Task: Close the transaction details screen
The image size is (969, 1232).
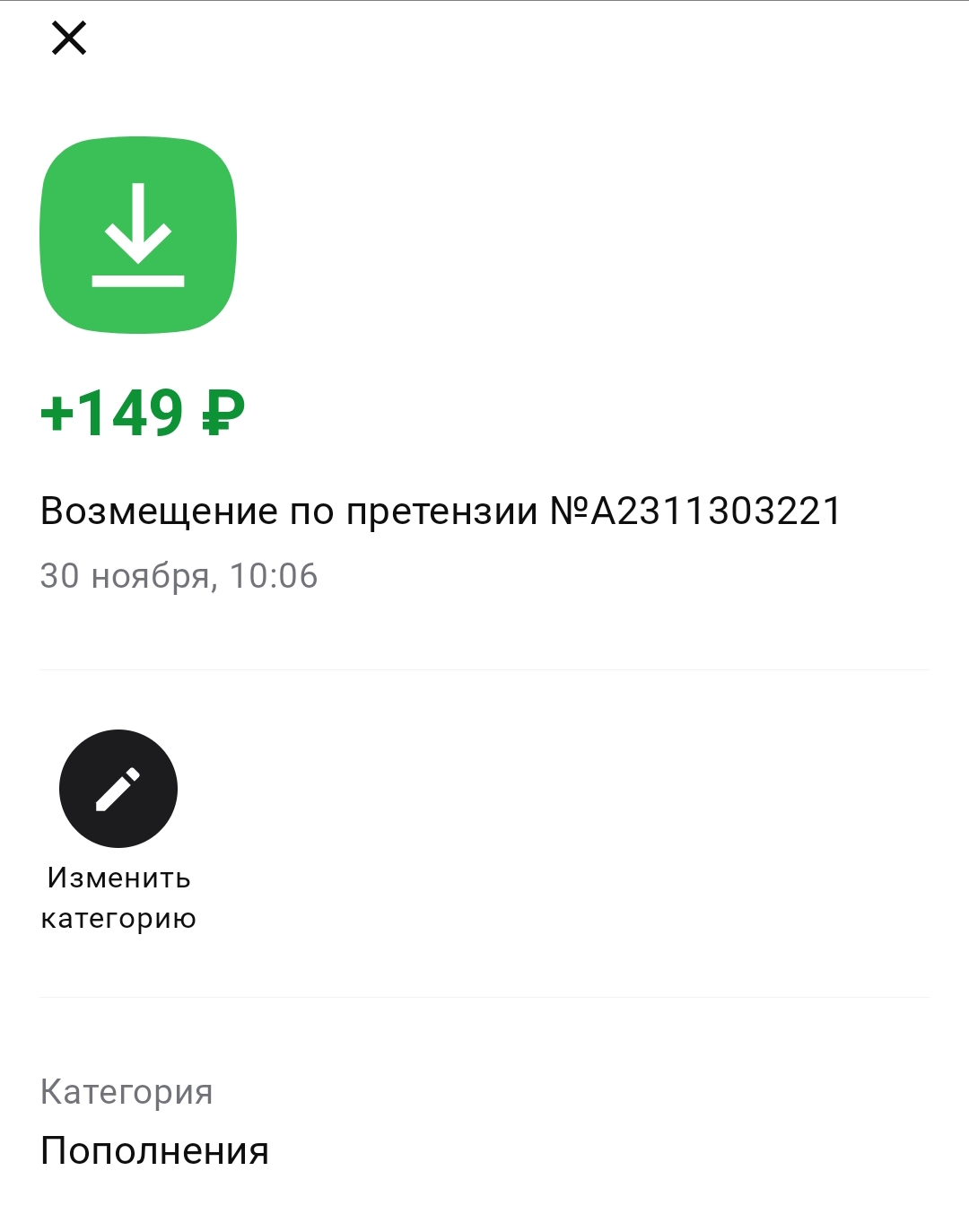Action: [68, 39]
